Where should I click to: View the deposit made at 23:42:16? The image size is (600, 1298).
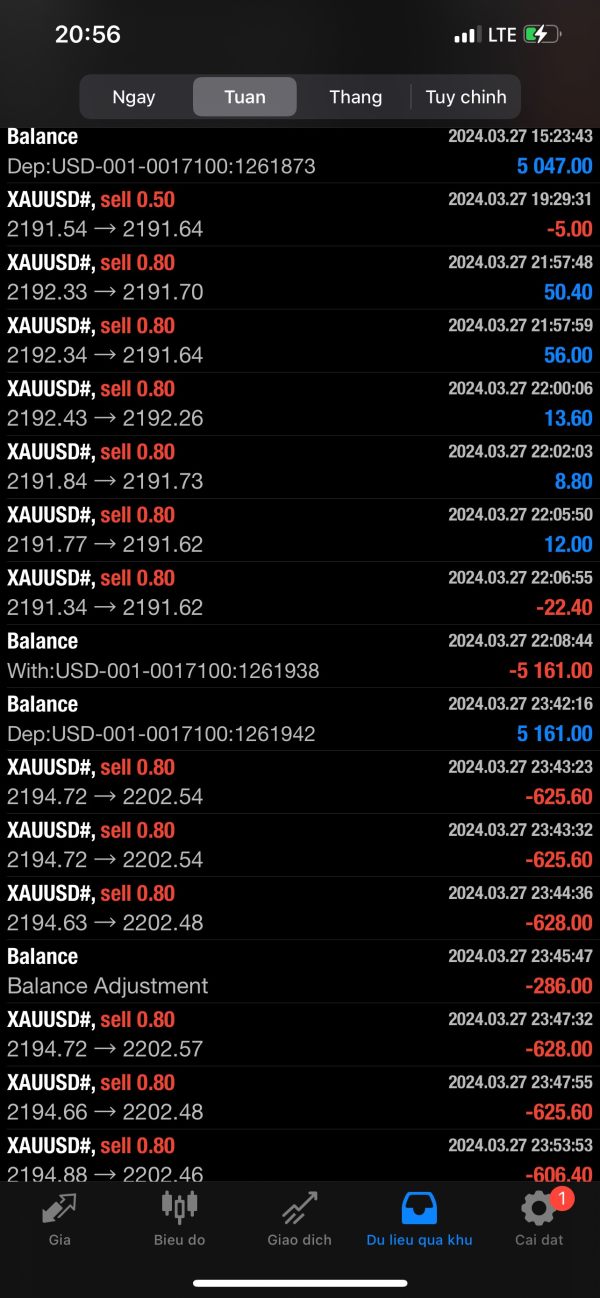[300, 719]
